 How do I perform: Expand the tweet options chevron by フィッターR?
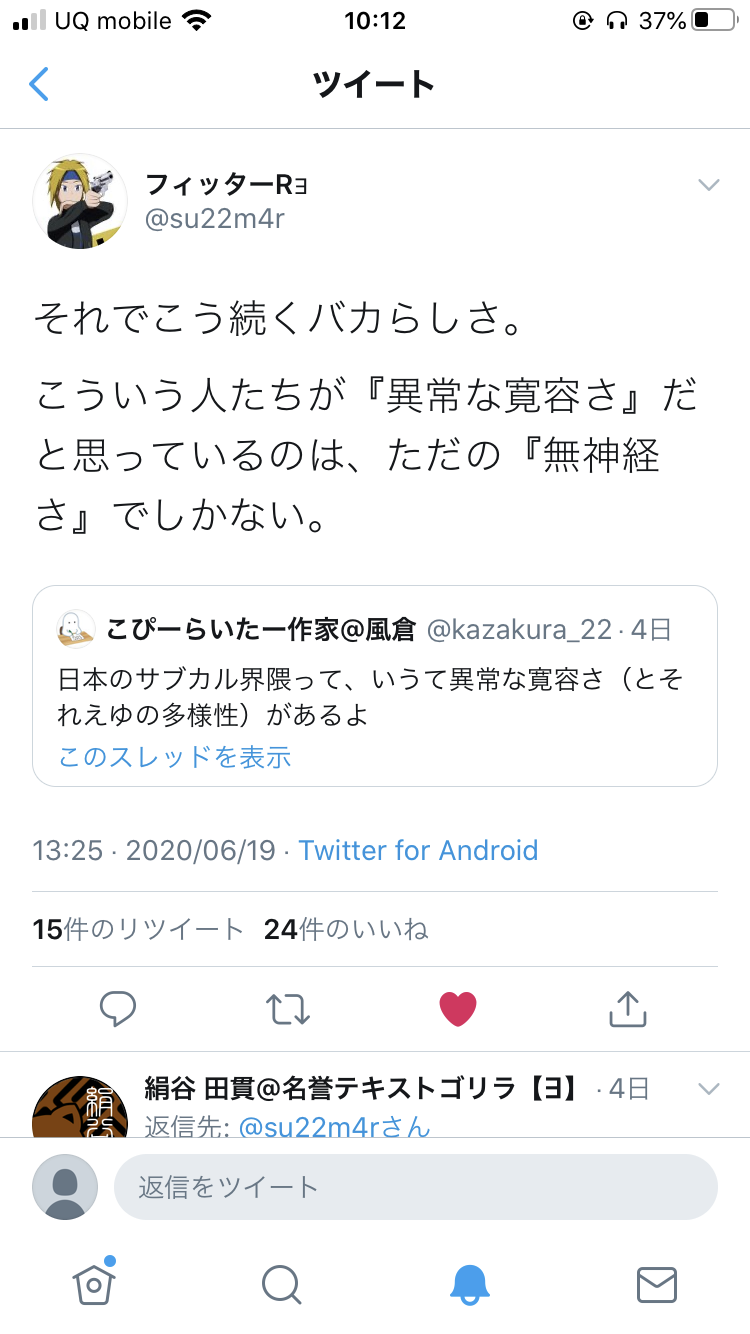708,185
